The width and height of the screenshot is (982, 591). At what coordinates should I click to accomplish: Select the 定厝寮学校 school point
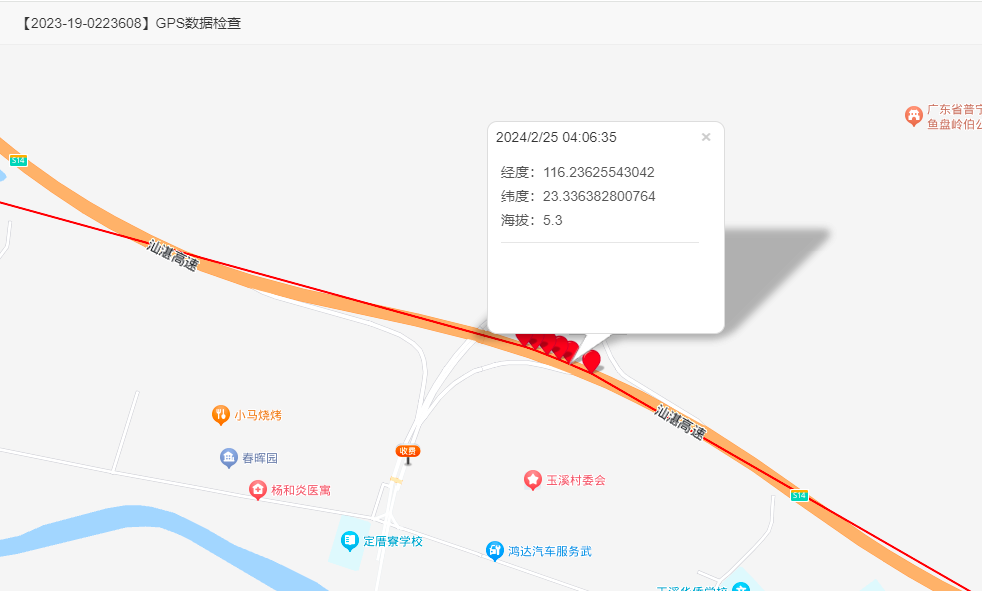350,541
